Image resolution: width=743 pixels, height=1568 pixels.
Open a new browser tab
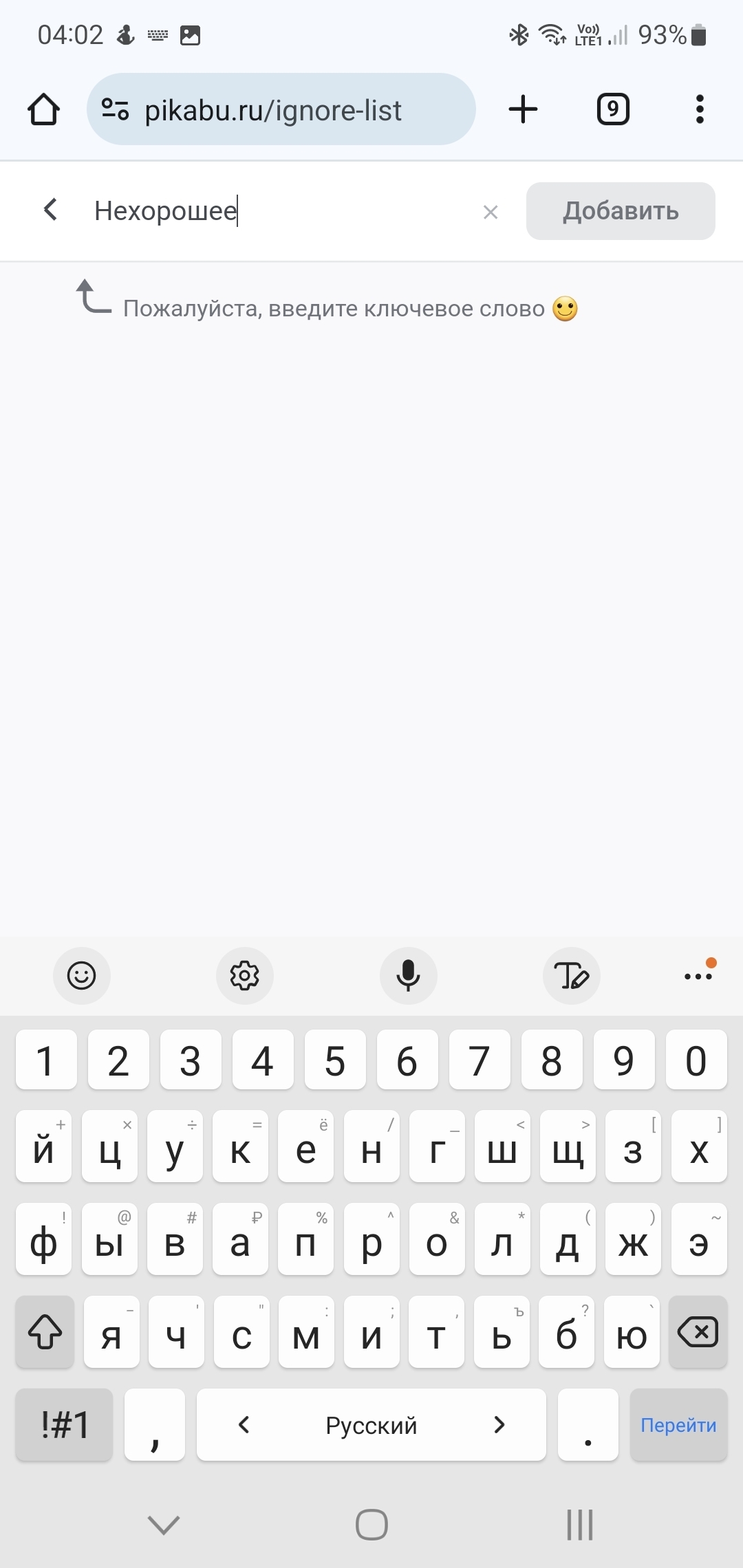[523, 109]
